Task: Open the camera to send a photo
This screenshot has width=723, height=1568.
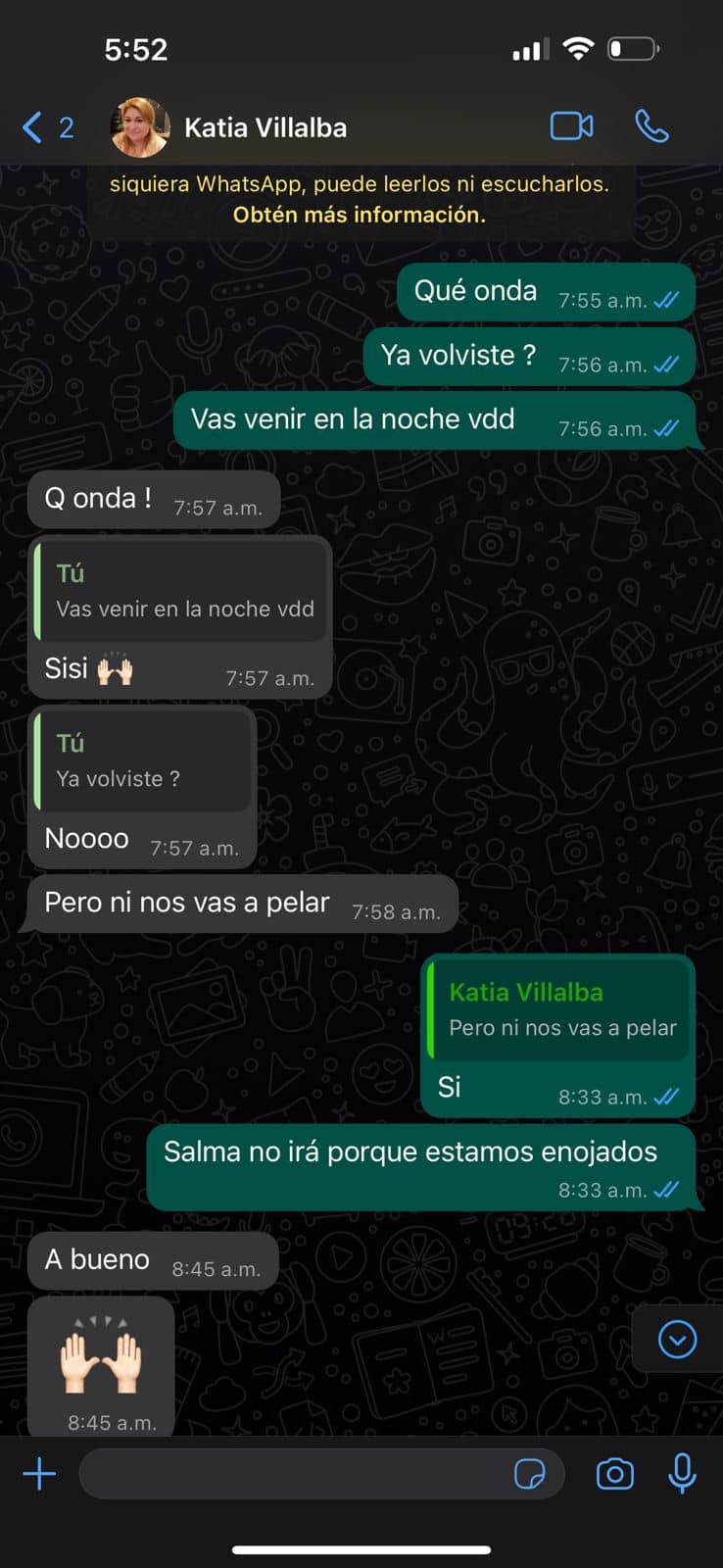Action: click(615, 1474)
